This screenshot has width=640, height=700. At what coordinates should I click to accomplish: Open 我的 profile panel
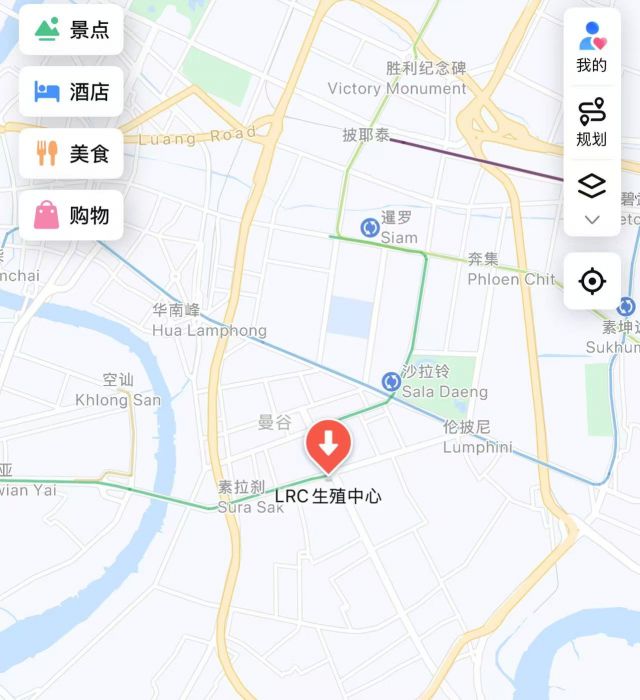coord(592,47)
